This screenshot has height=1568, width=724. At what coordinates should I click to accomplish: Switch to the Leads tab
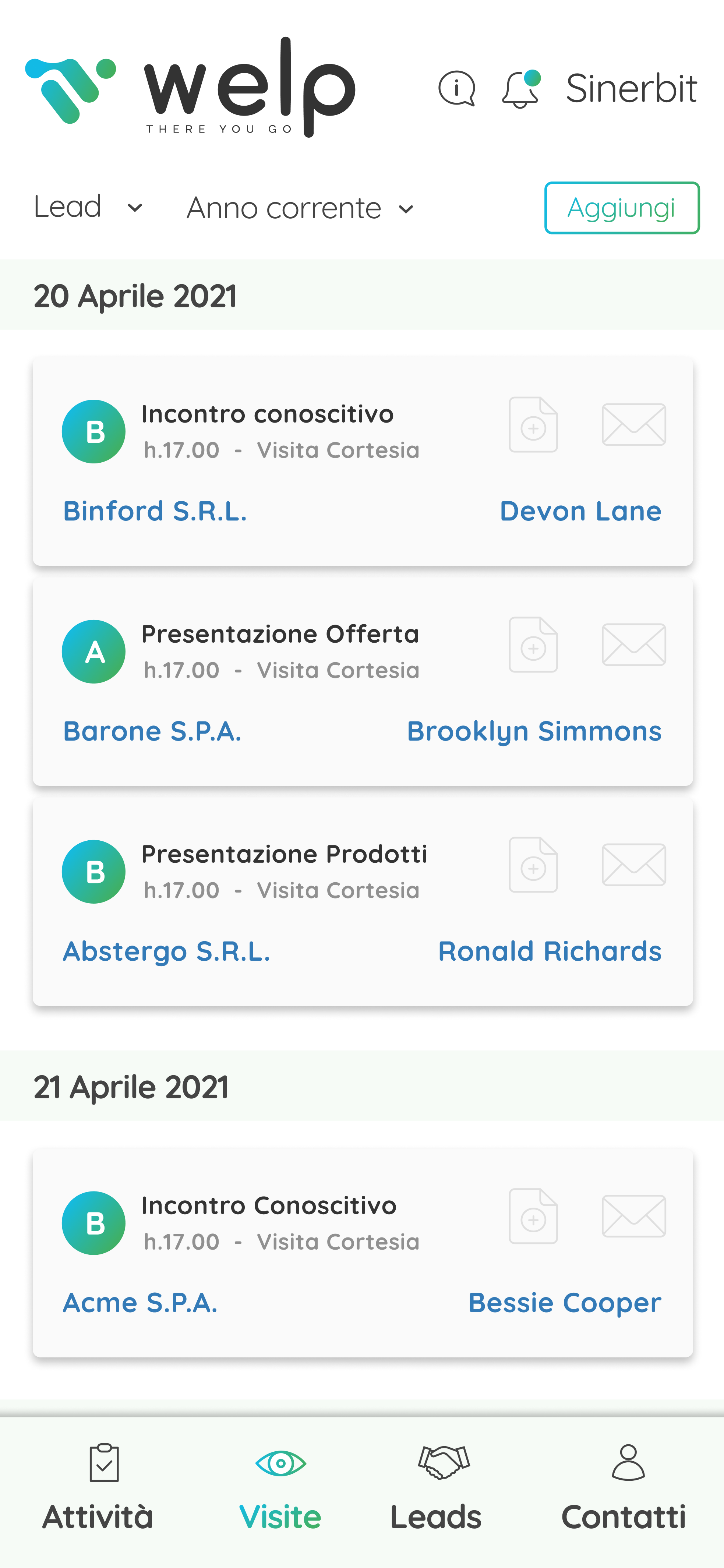coord(436,1488)
